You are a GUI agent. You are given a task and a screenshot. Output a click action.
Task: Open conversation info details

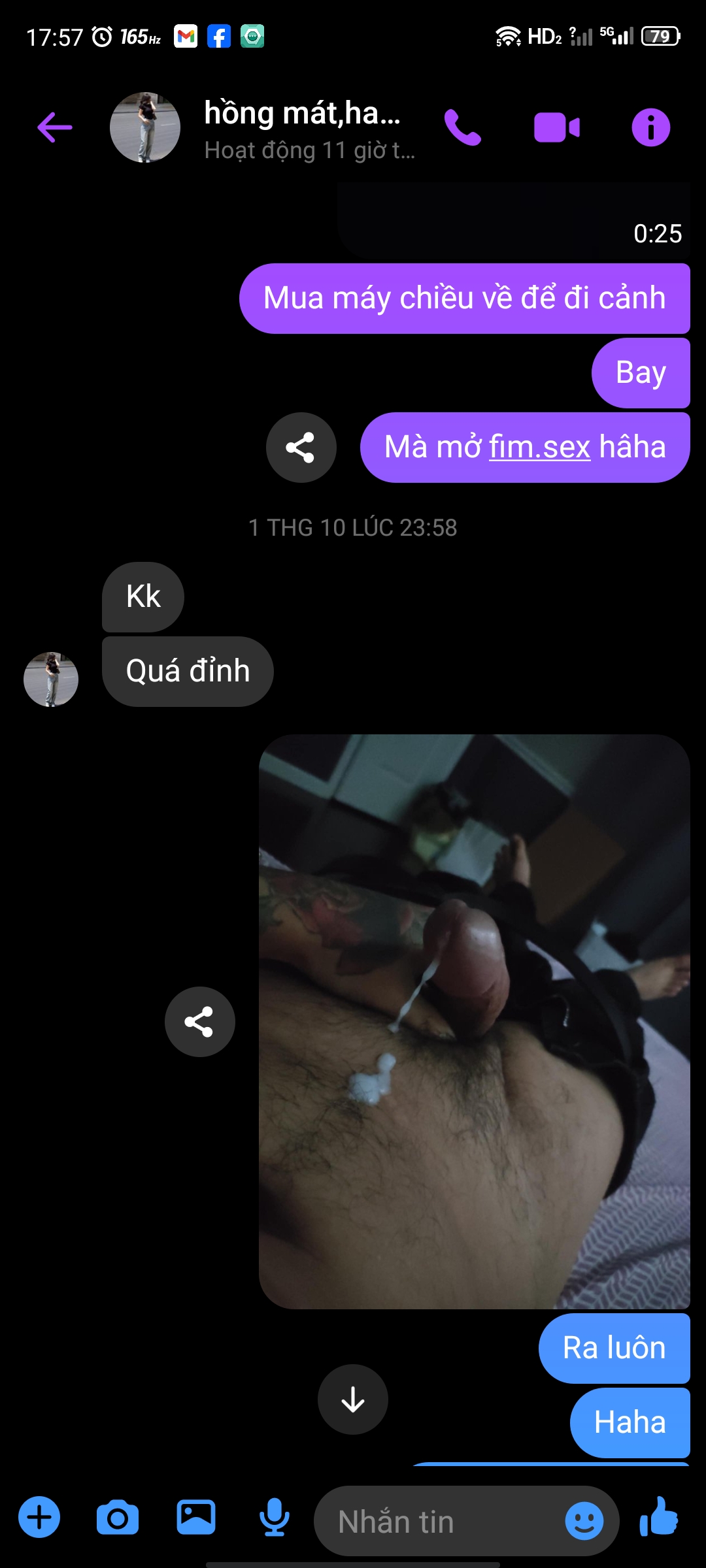(x=650, y=127)
